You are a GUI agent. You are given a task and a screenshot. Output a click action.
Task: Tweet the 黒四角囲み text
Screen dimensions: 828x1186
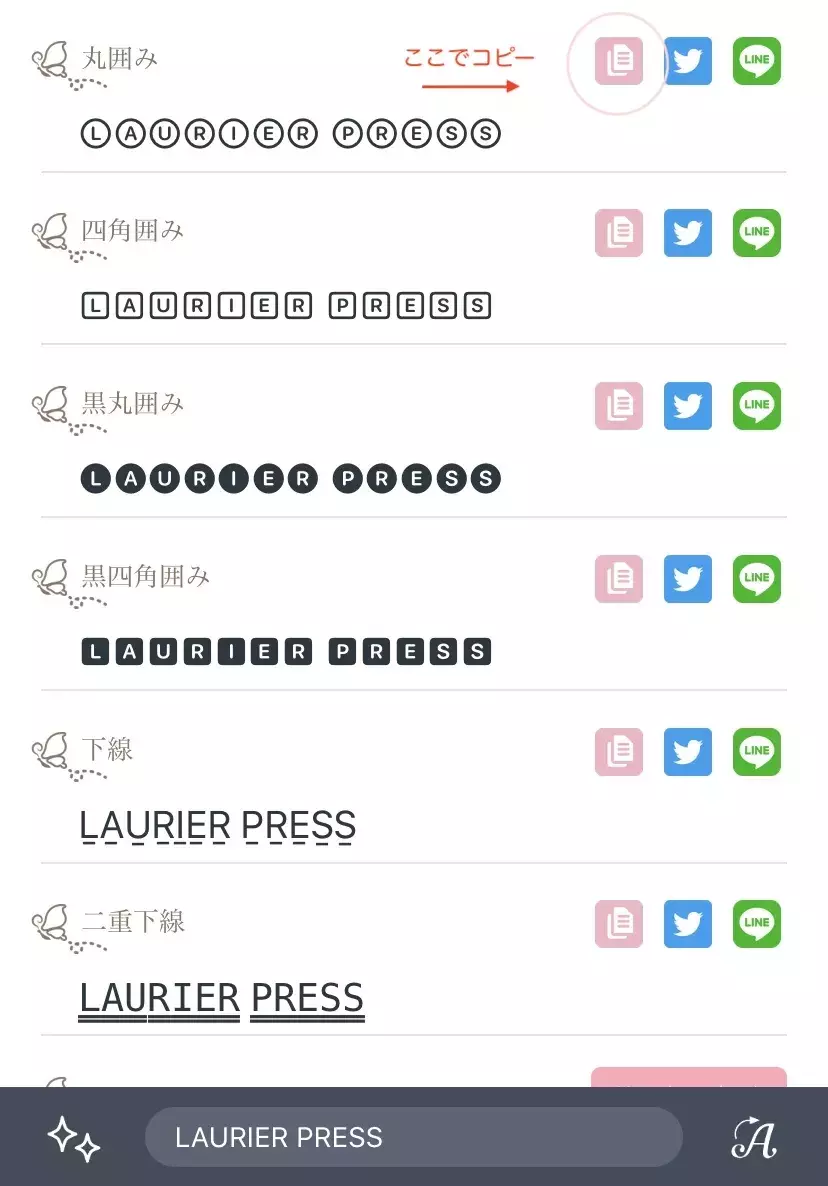[688, 579]
